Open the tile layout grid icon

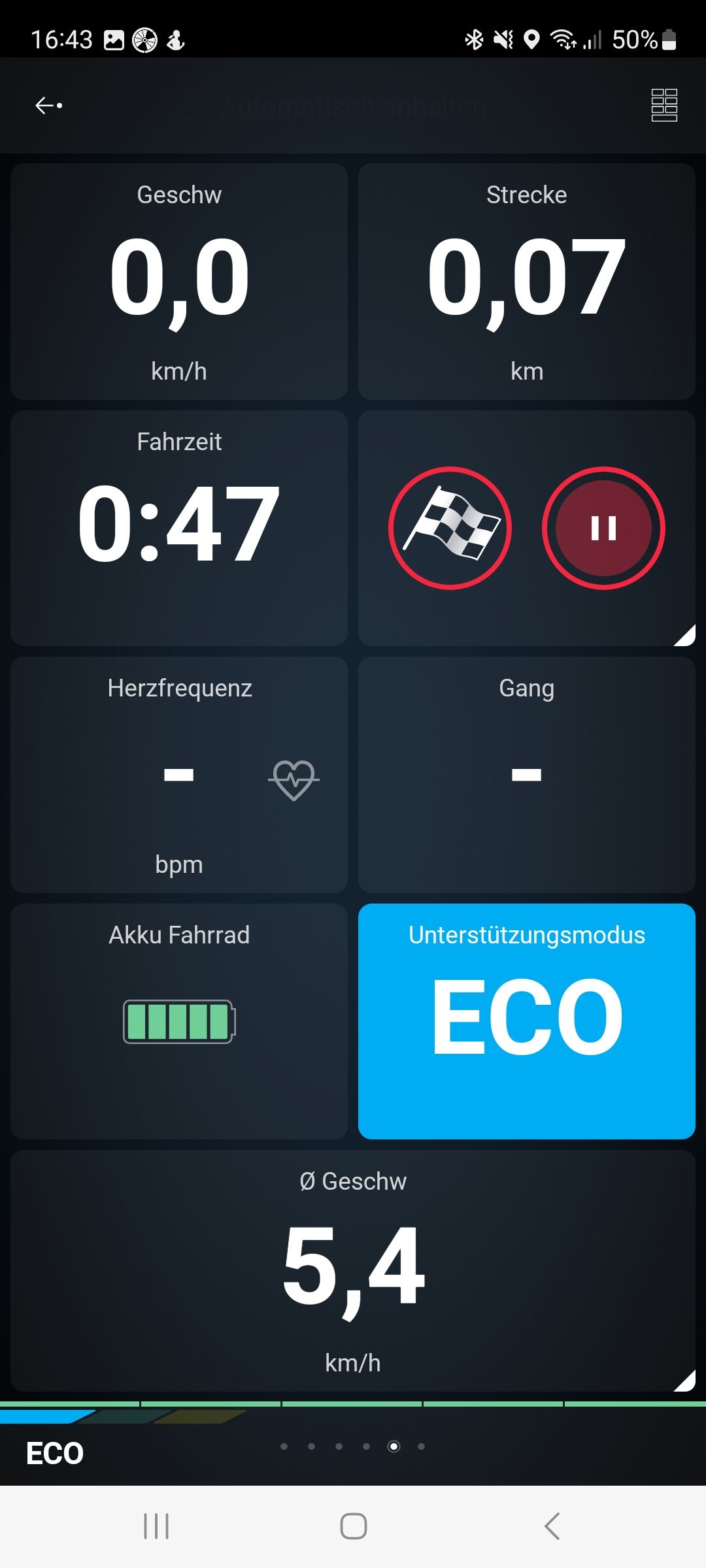[664, 105]
